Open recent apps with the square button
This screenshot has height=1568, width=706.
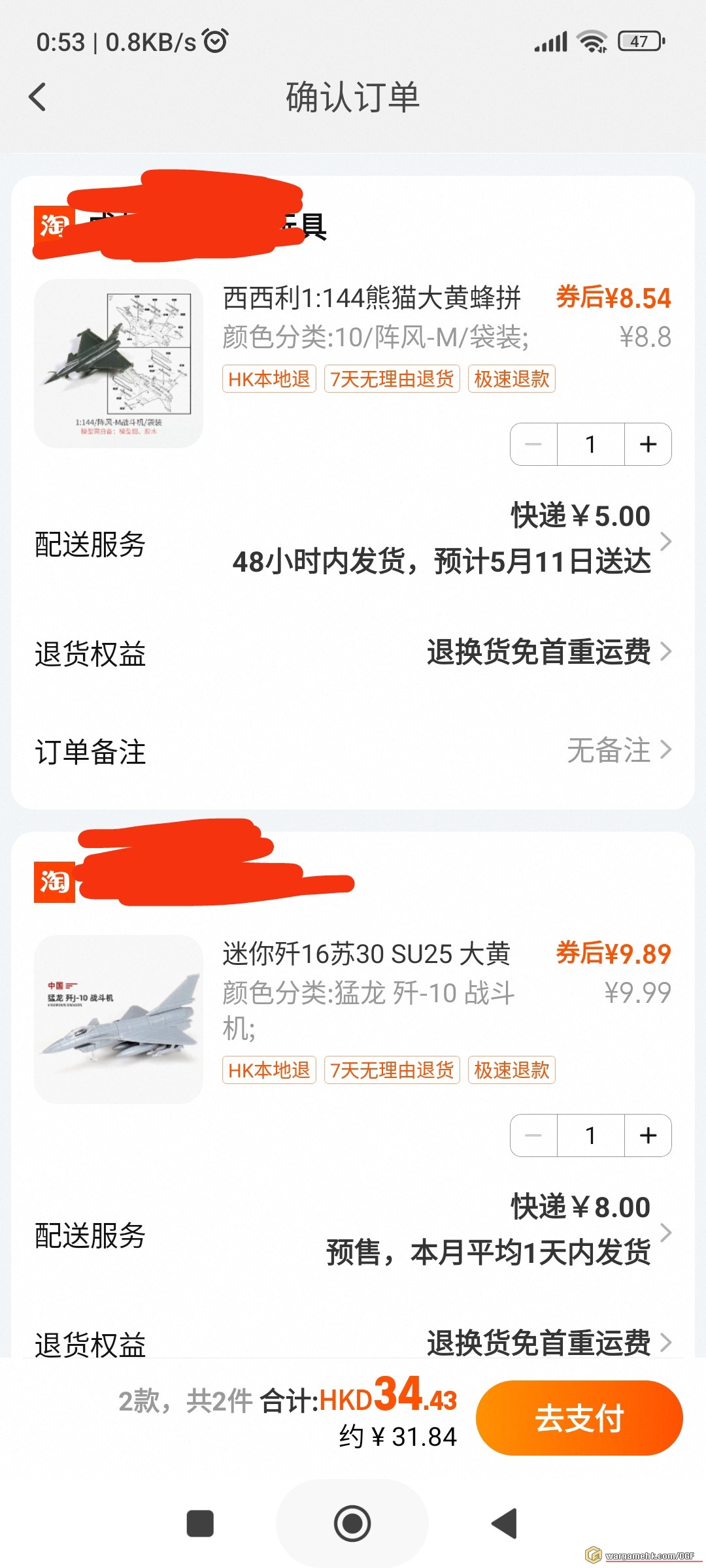point(200,1524)
